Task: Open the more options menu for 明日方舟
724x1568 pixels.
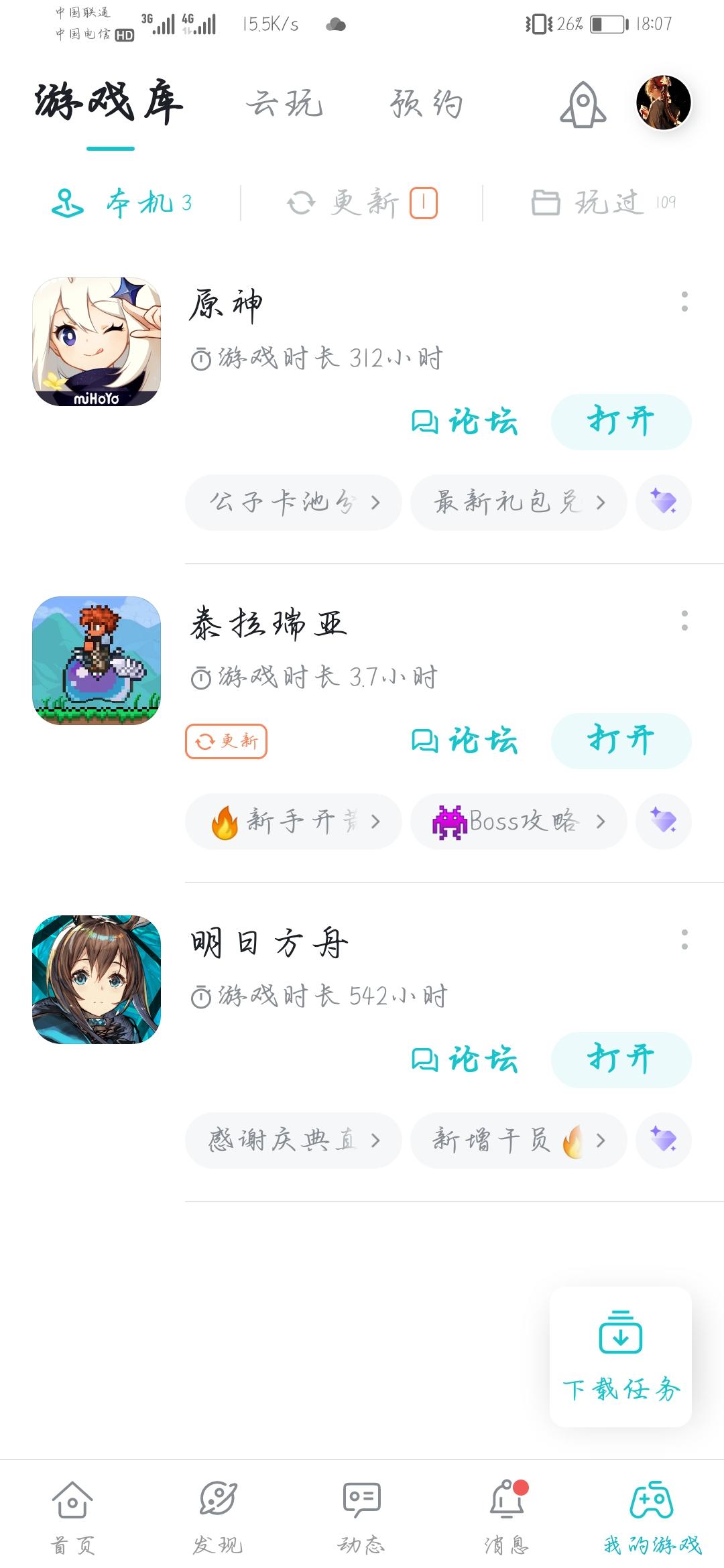Action: coord(684,939)
